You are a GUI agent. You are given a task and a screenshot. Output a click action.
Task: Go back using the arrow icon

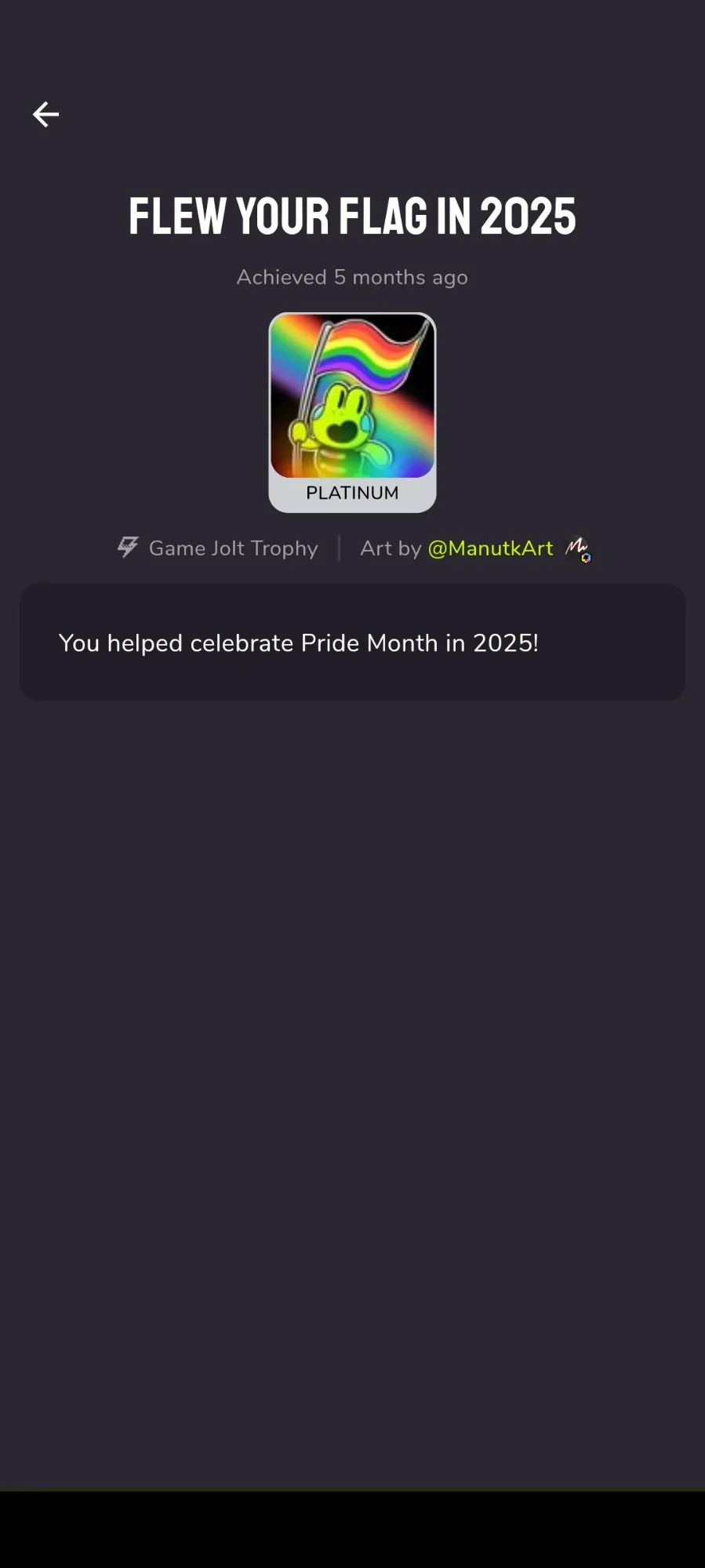coord(45,115)
